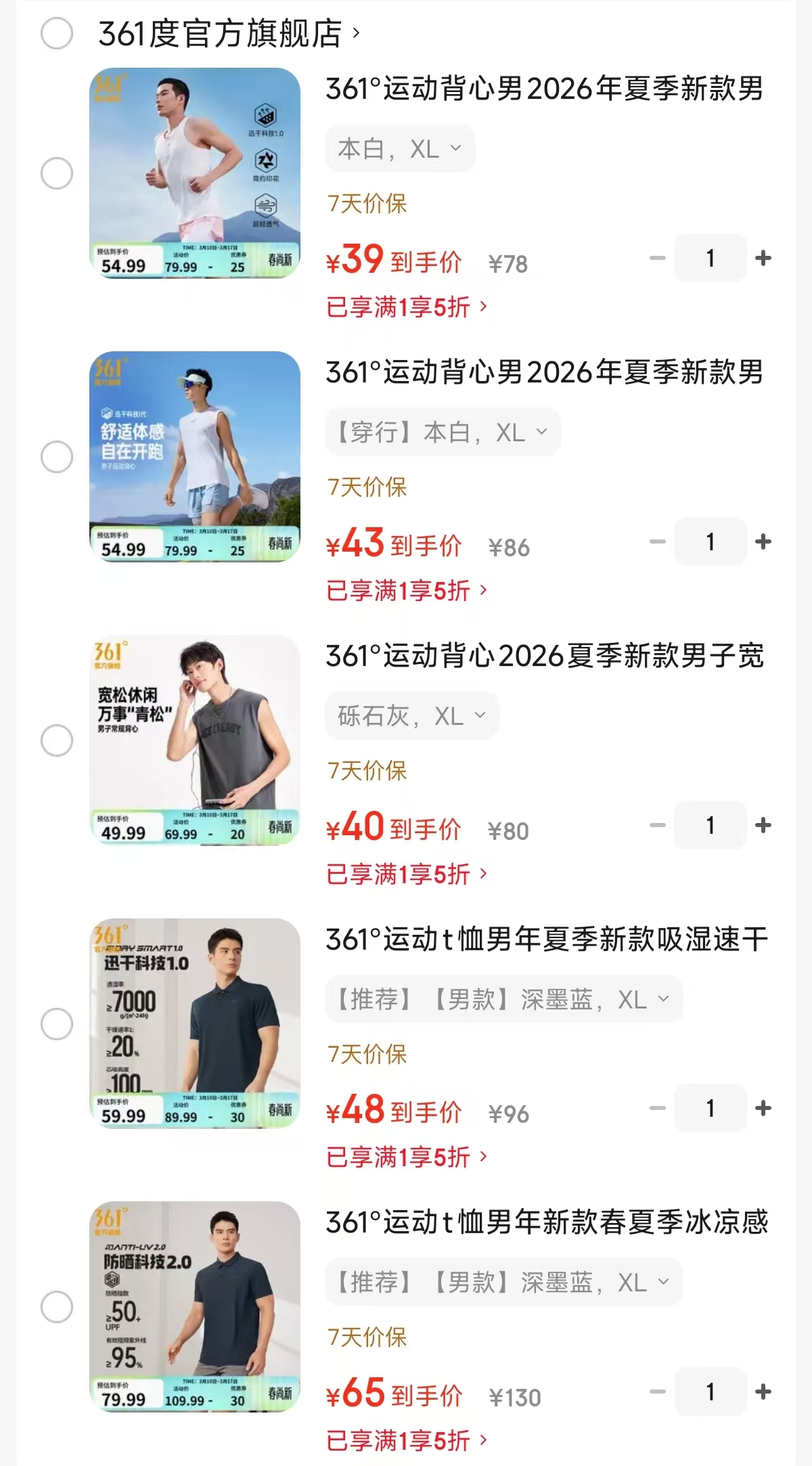Increase quantity of the ¥39 vest
Image resolution: width=812 pixels, height=1466 pixels.
click(763, 258)
